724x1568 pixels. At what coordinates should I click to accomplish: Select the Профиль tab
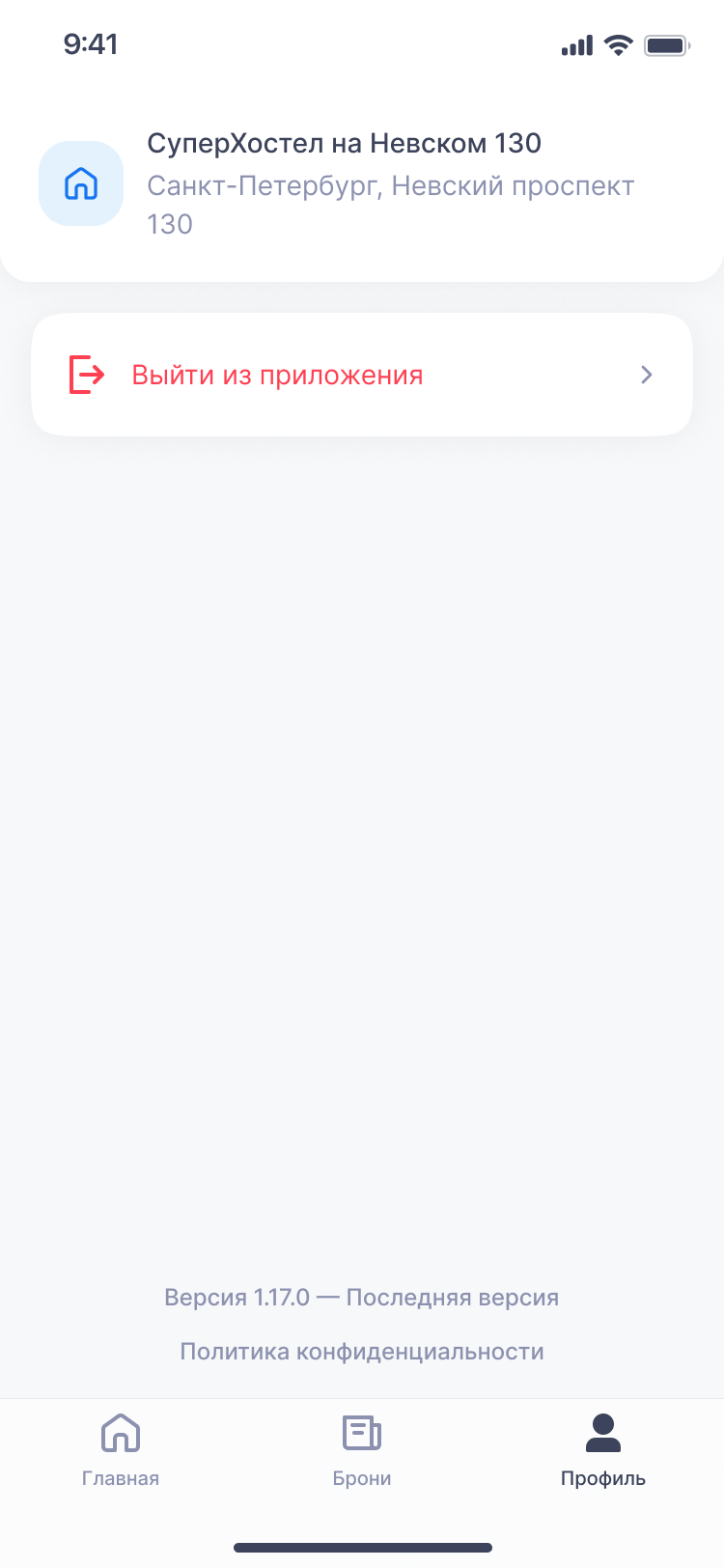(603, 1449)
